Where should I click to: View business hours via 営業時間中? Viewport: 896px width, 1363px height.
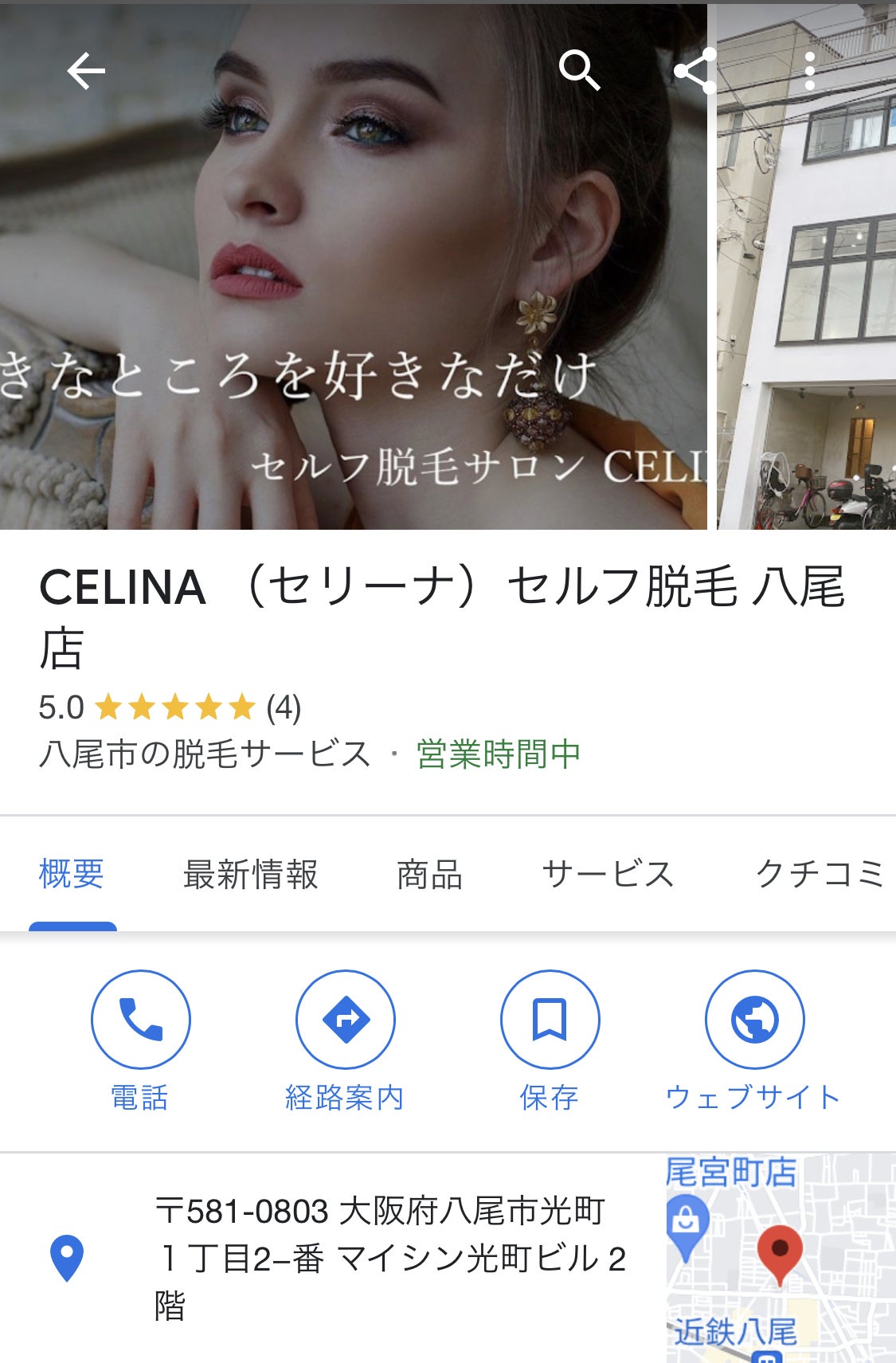click(499, 754)
